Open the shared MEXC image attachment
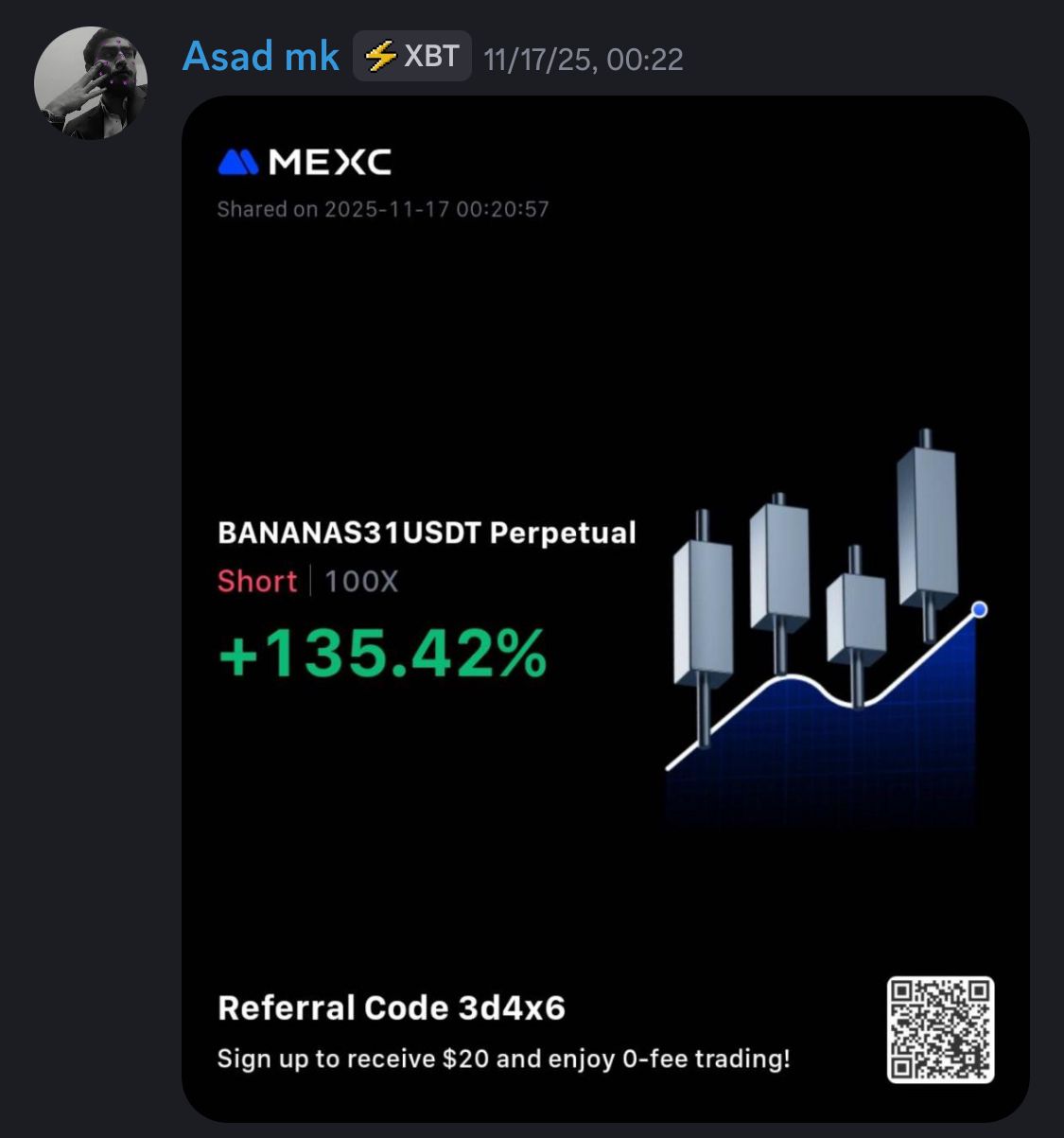 (x=605, y=605)
